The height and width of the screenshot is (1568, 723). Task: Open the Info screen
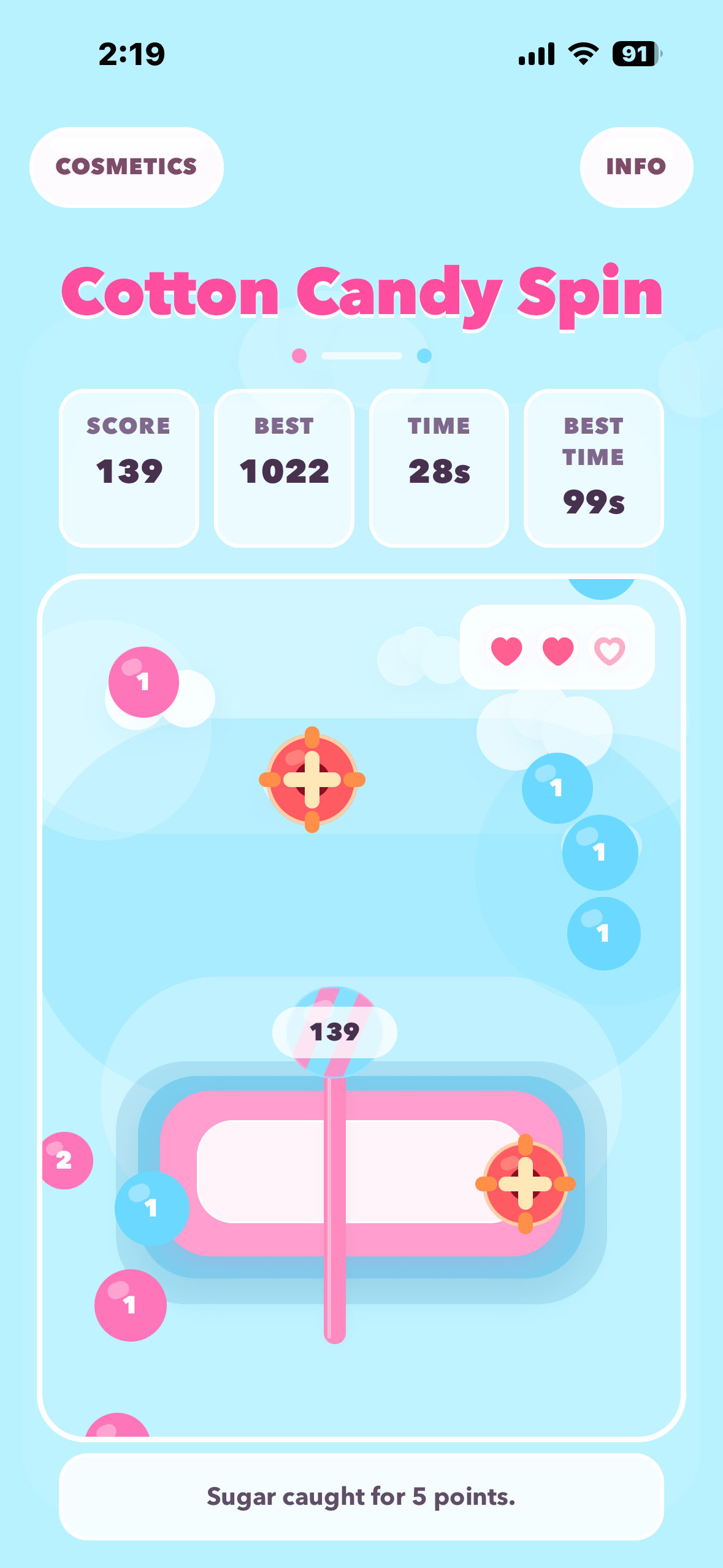(636, 167)
